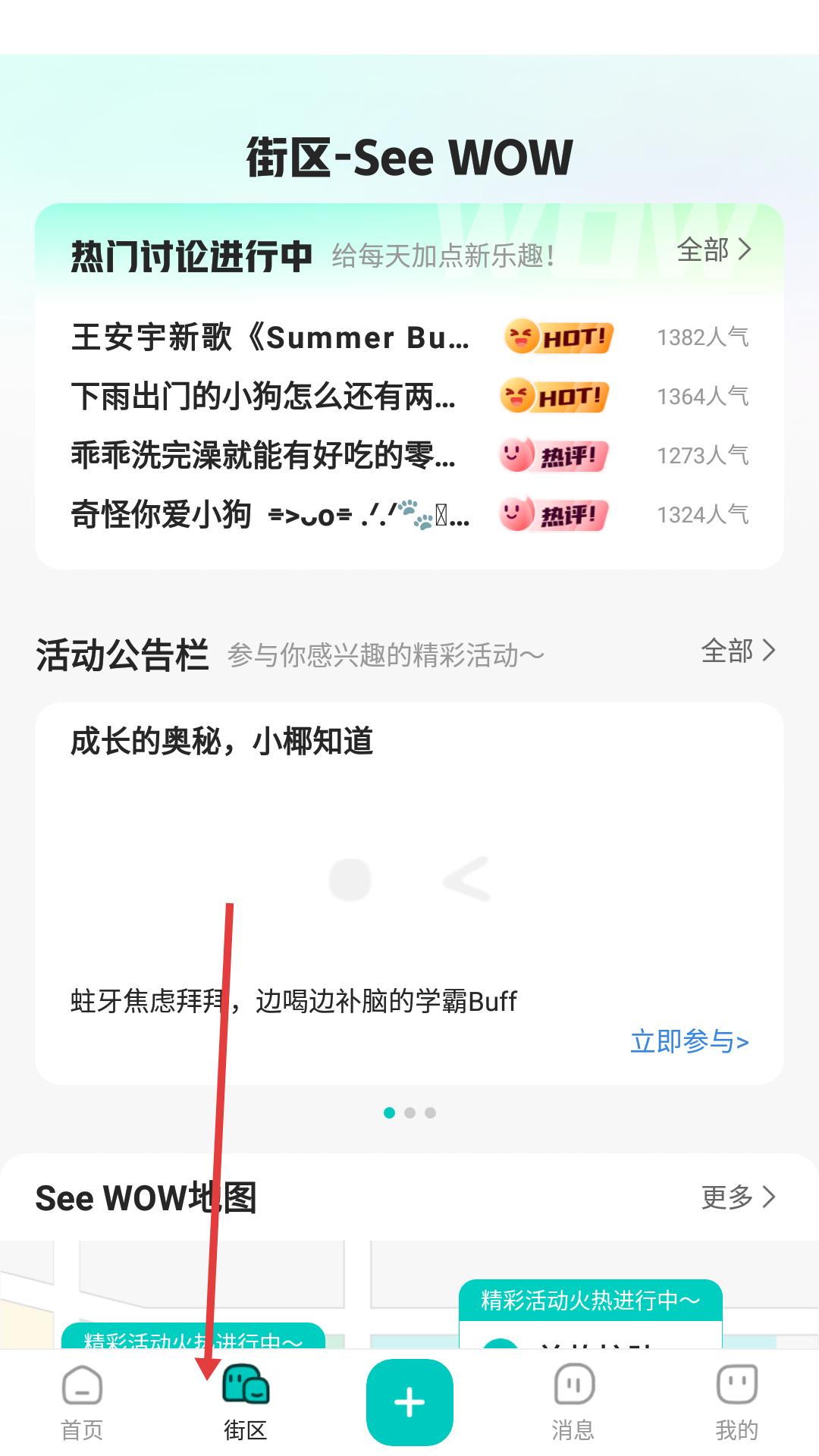View 全部 in 活动公告栏

(x=738, y=651)
